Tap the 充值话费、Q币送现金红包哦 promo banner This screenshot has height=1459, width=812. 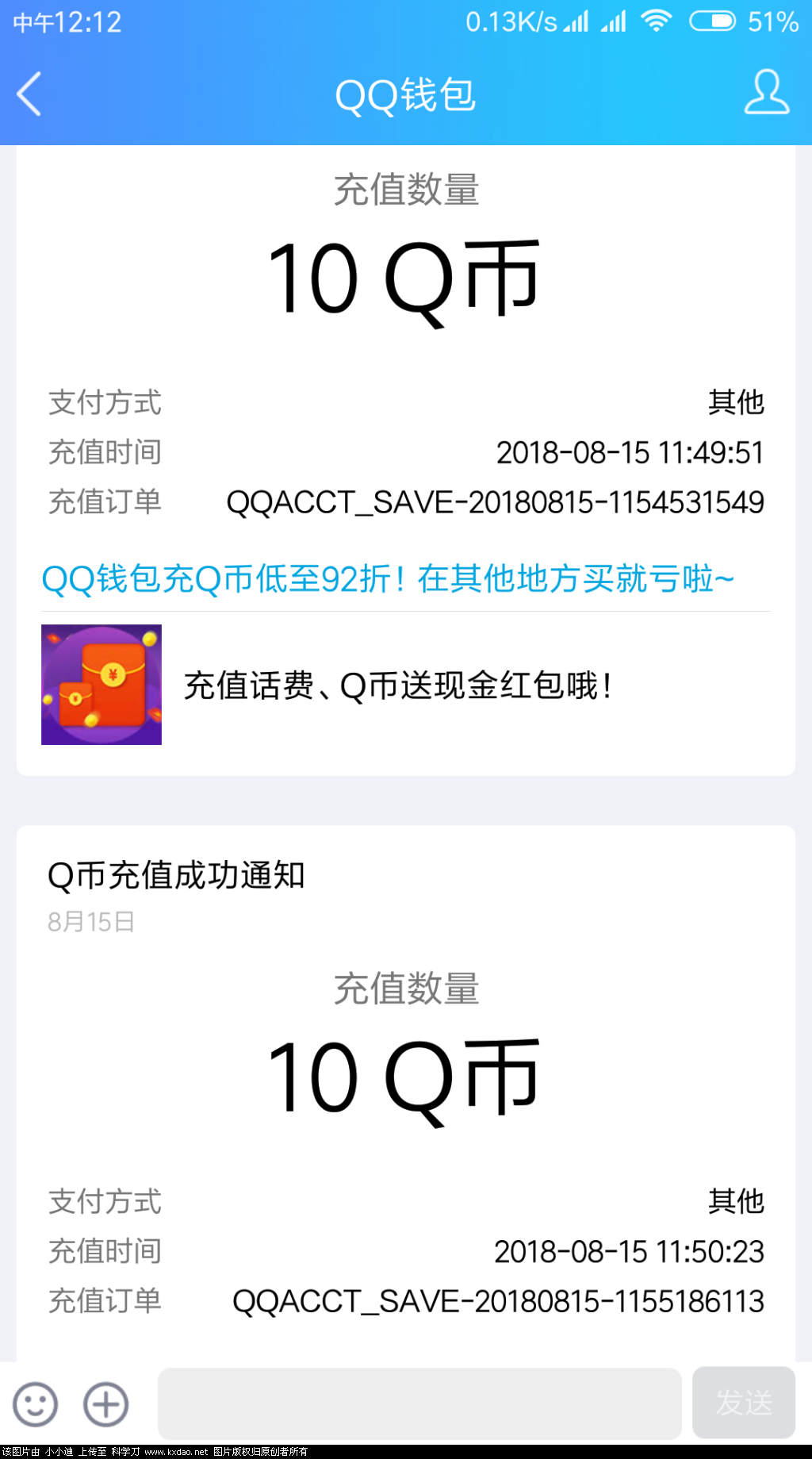coord(398,685)
